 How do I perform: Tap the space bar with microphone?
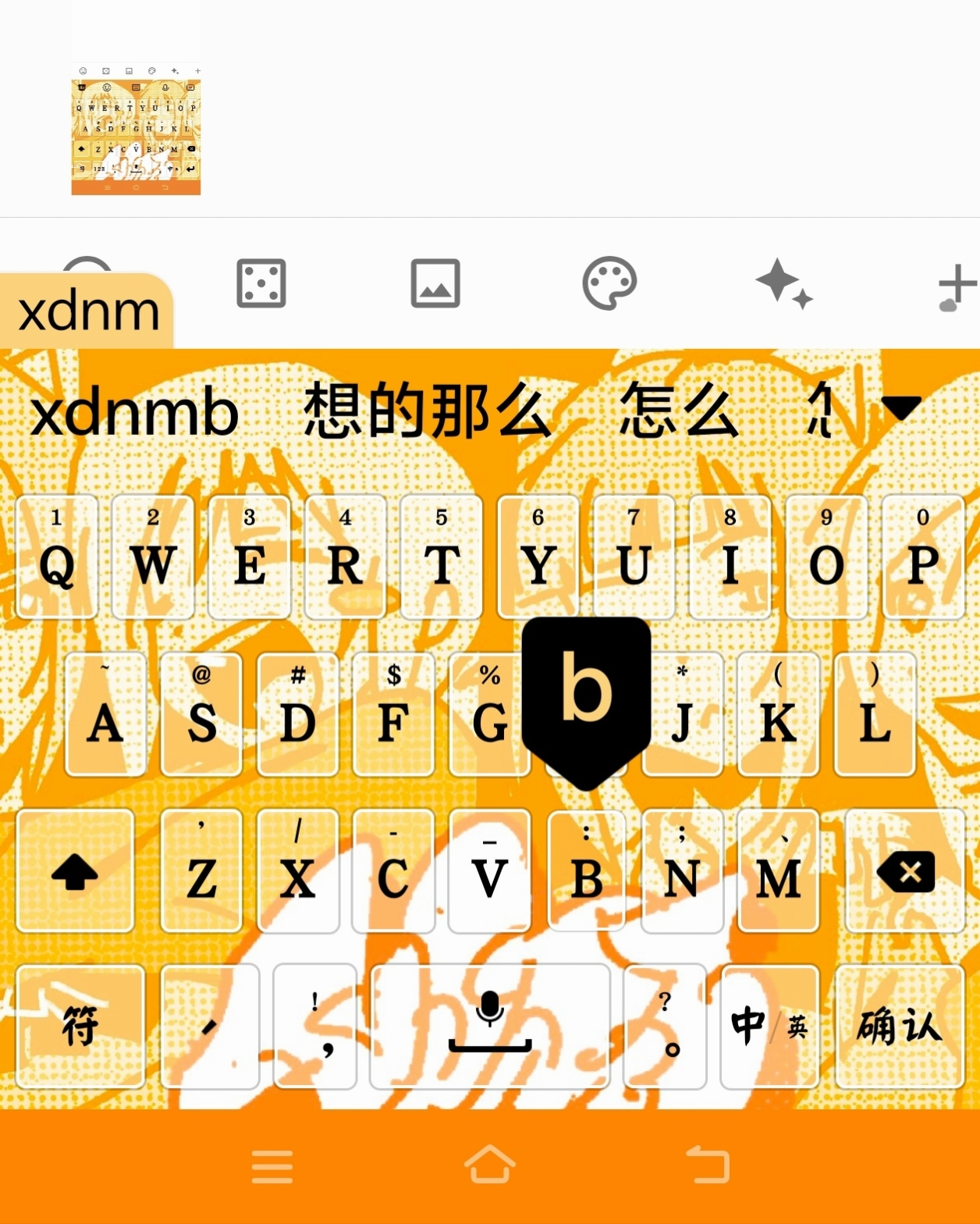[490, 1025]
